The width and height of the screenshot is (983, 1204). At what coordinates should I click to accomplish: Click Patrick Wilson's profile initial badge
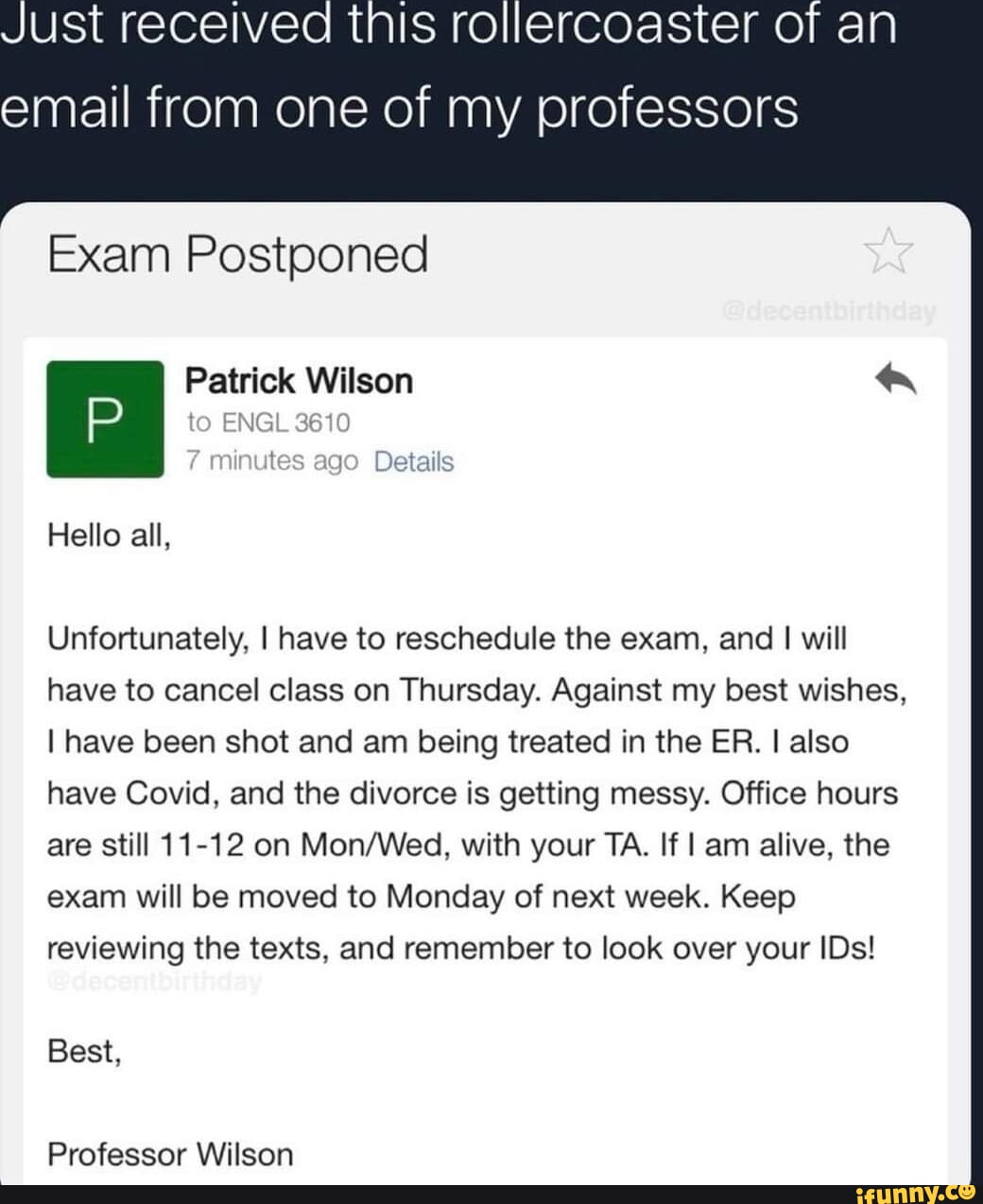pos(104,417)
